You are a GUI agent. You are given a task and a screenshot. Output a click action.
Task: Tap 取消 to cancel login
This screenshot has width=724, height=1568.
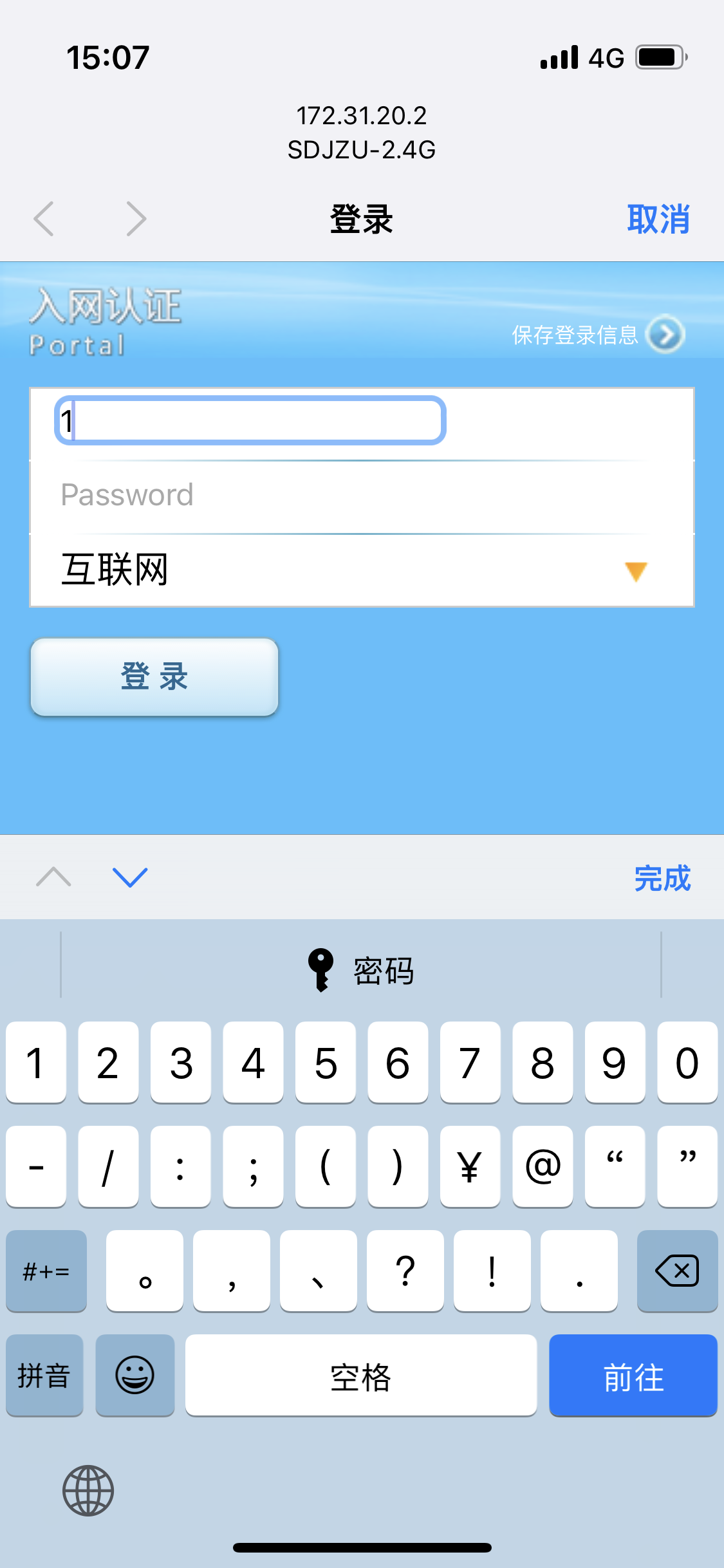[658, 219]
